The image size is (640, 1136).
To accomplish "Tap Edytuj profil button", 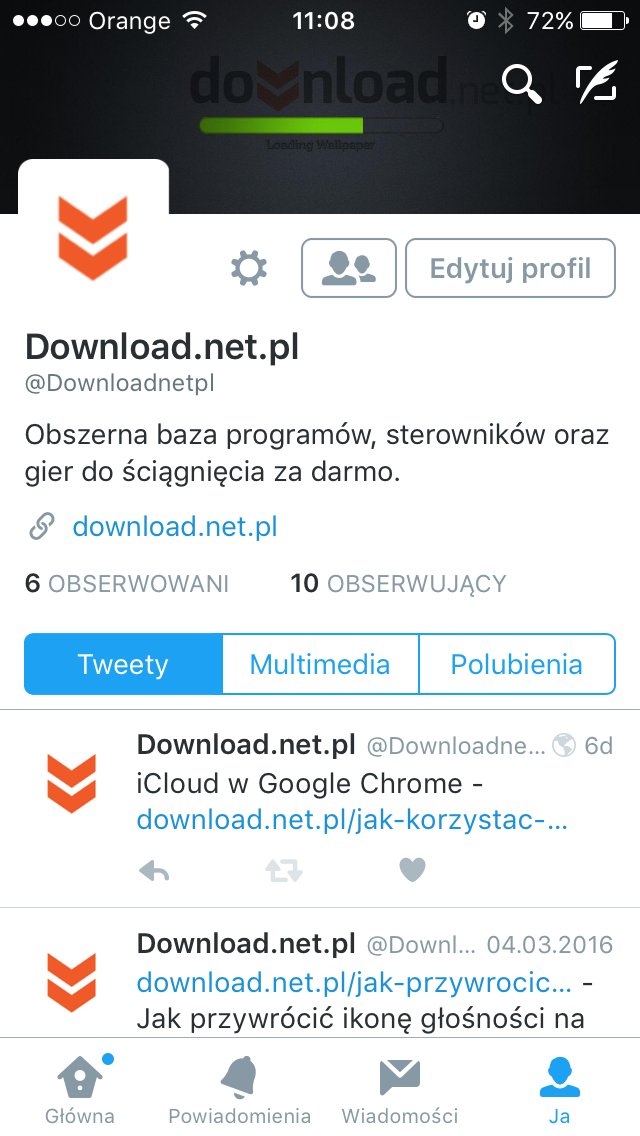I will (510, 268).
